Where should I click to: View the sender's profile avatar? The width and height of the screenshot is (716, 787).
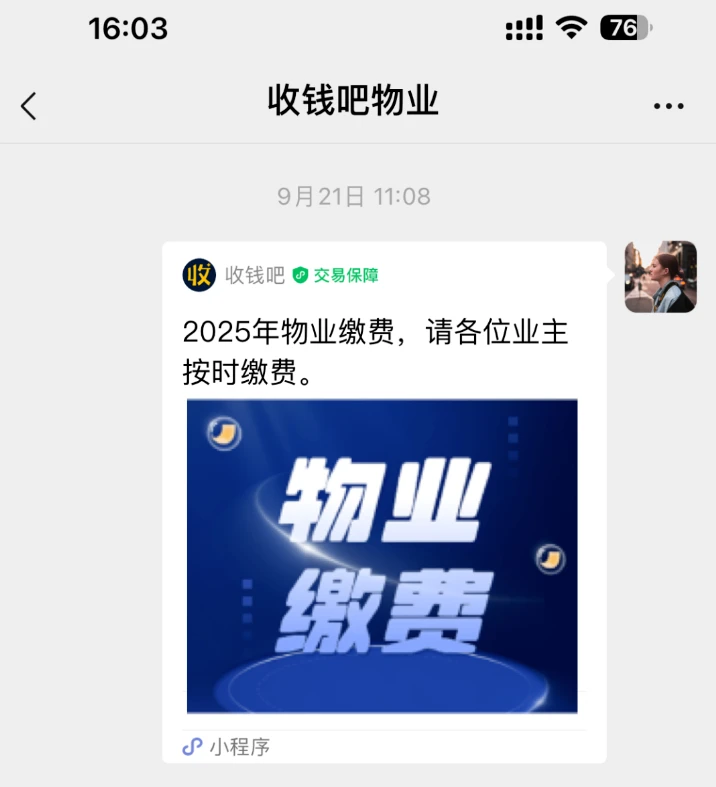click(x=660, y=277)
